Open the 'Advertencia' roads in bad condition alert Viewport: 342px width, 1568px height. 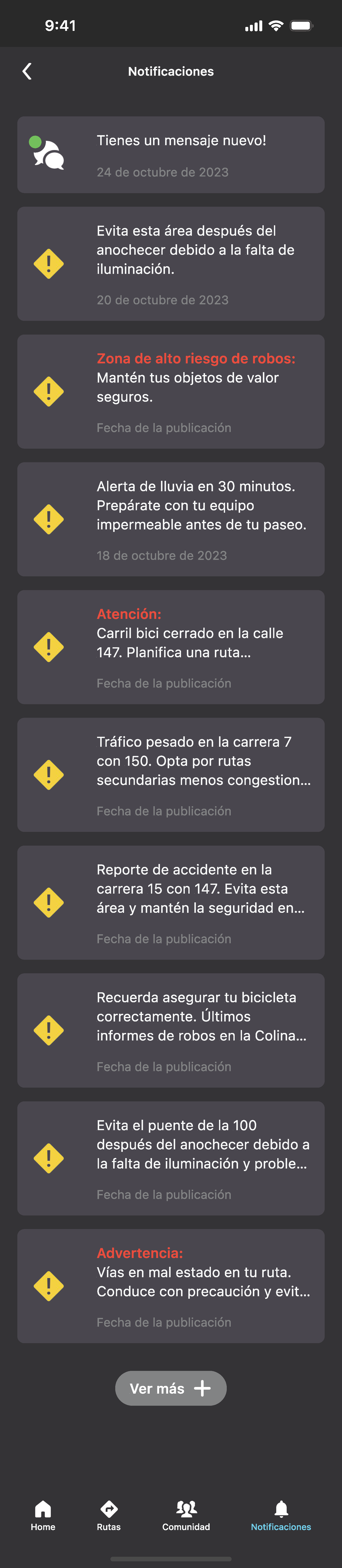coord(171,1286)
